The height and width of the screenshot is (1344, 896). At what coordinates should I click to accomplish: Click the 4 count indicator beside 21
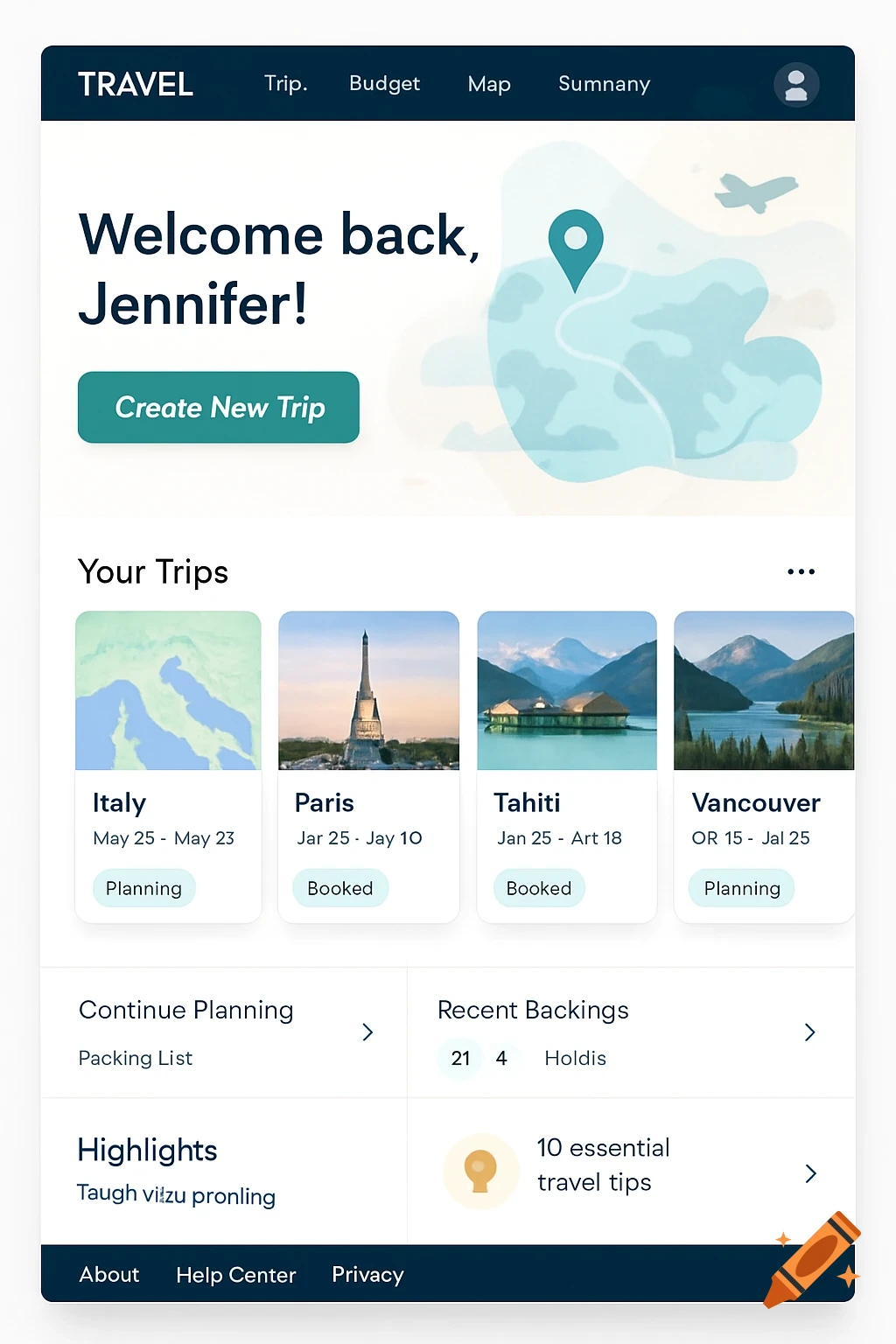[x=501, y=1059]
